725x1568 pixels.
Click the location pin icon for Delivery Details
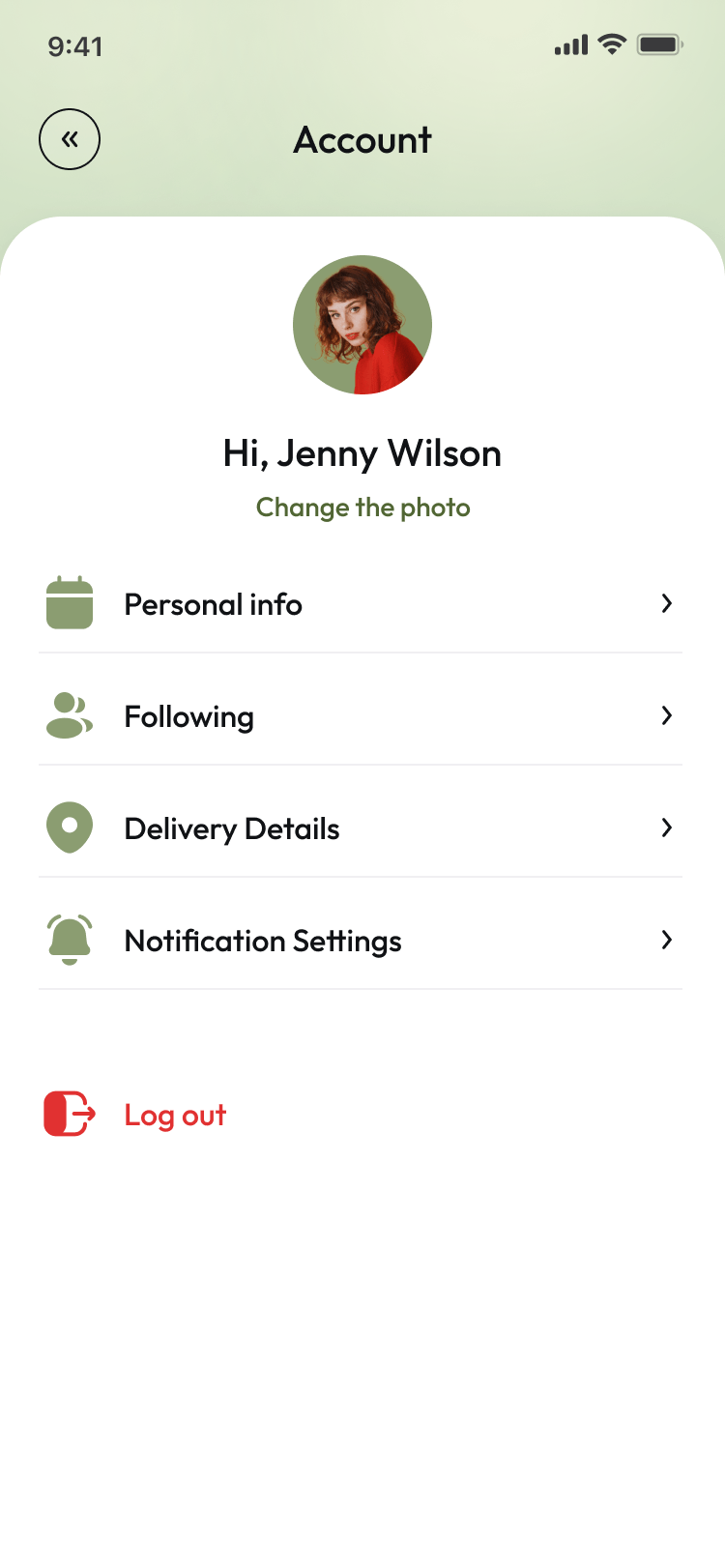tap(68, 827)
